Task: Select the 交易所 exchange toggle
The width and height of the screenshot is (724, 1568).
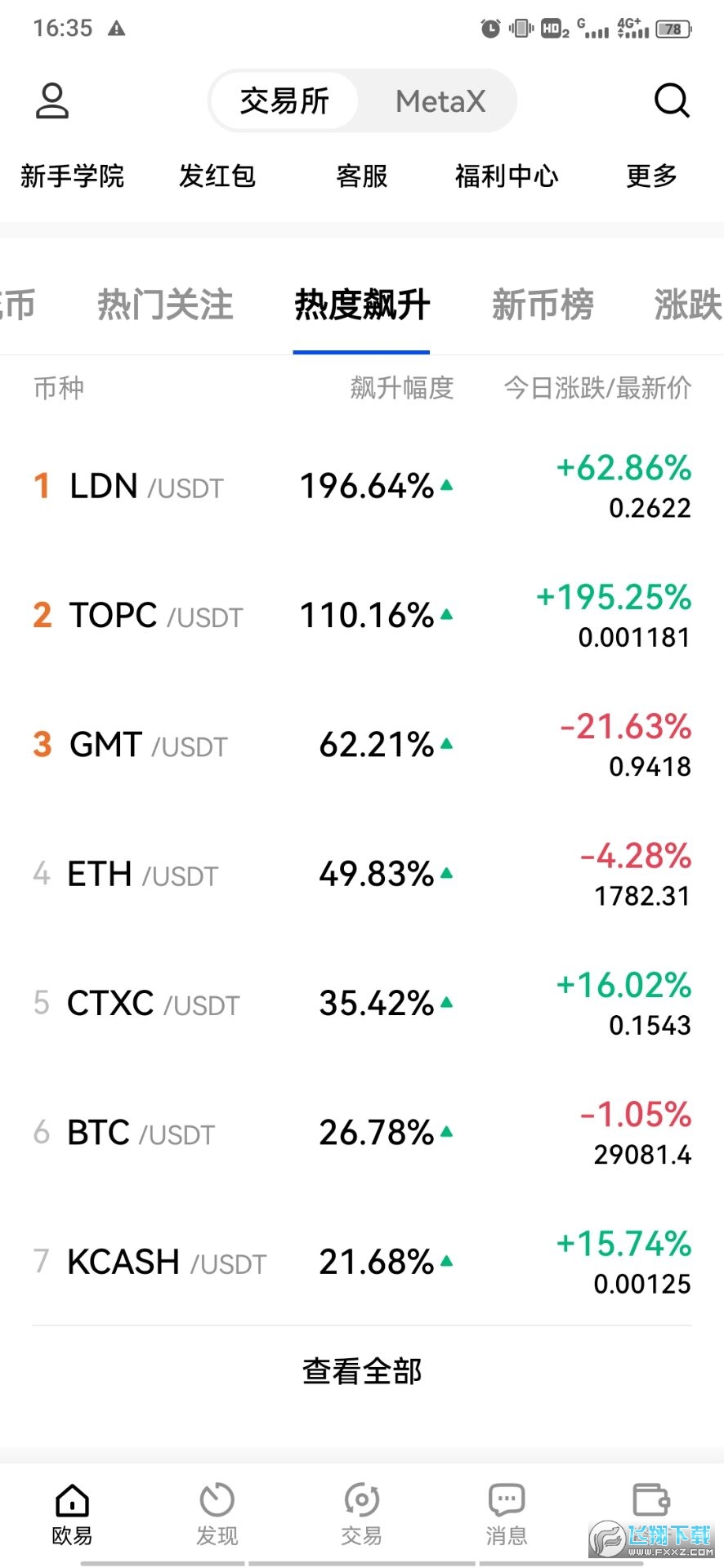Action: pyautogui.click(x=284, y=100)
